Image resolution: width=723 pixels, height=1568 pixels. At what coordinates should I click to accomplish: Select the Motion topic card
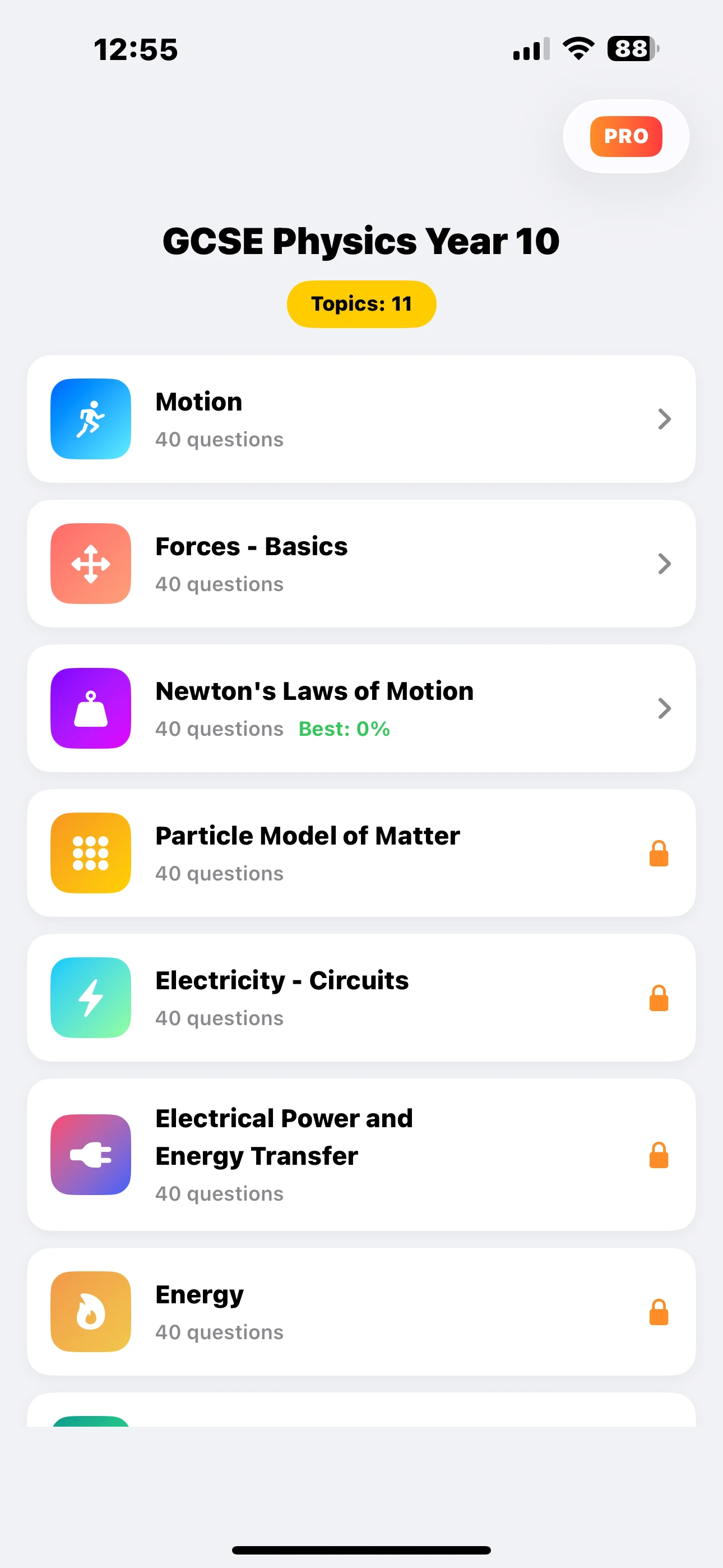[x=360, y=419]
